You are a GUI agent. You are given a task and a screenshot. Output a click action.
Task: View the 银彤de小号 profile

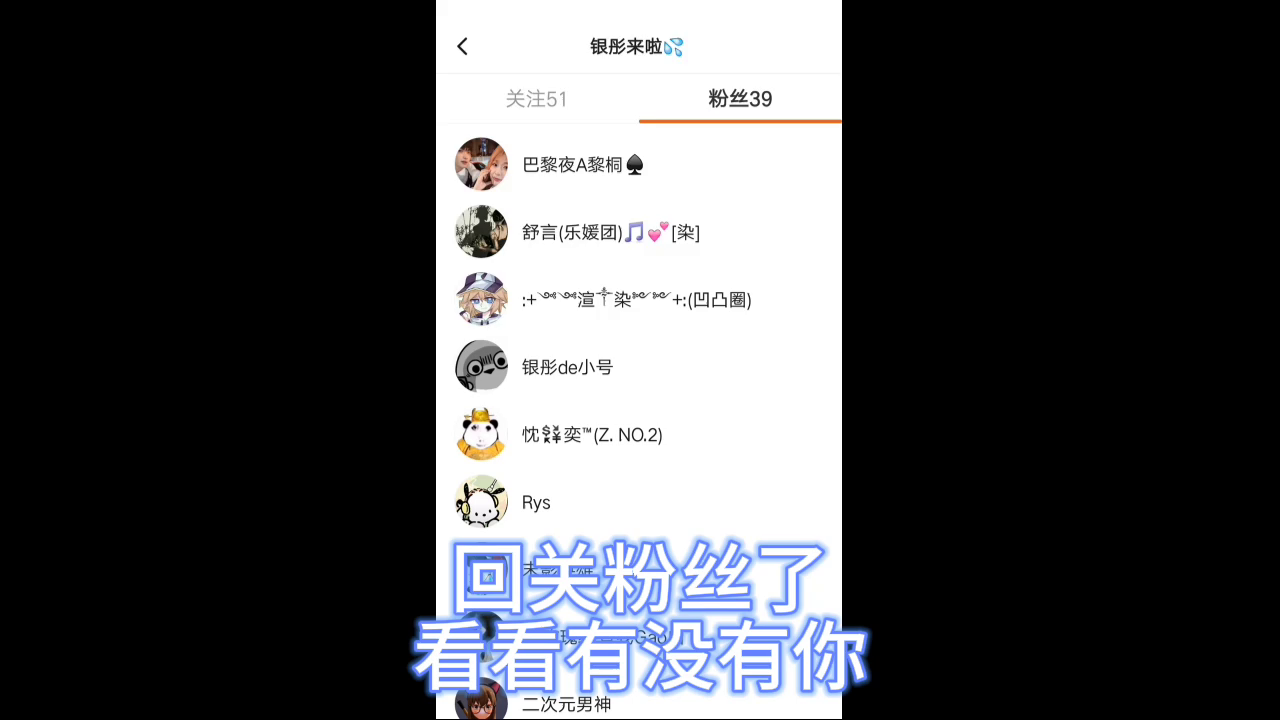(x=567, y=367)
